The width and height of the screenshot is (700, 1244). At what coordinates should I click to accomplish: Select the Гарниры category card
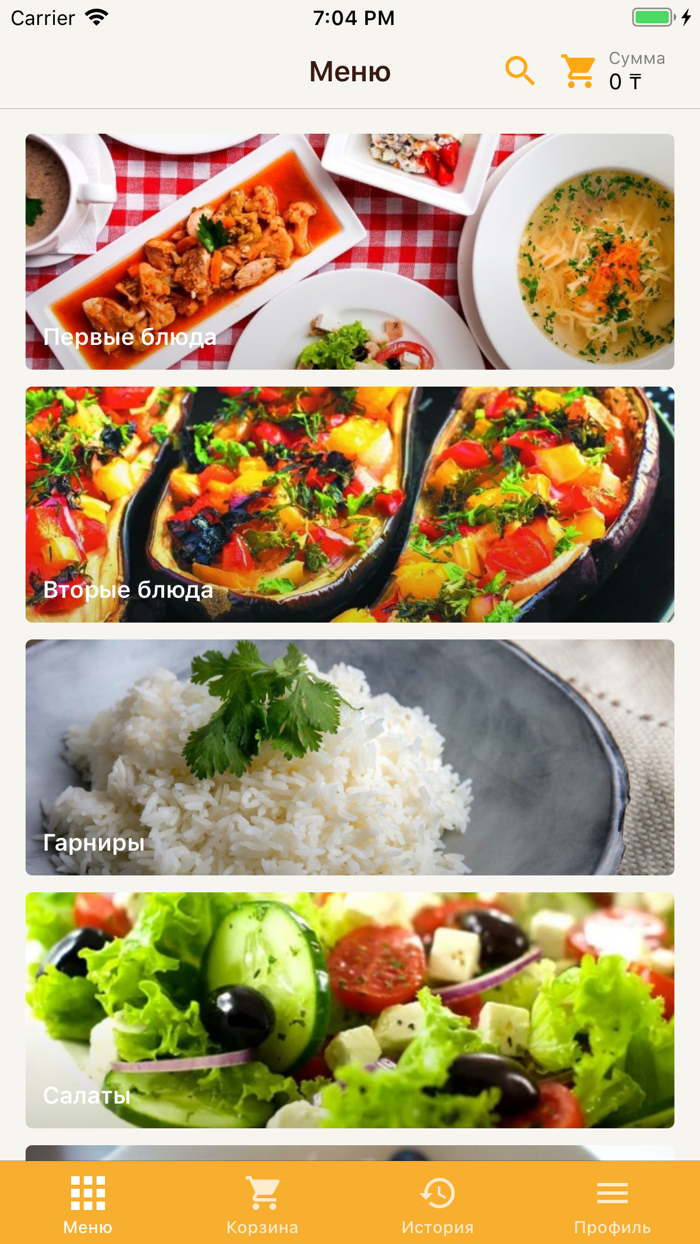(x=350, y=758)
